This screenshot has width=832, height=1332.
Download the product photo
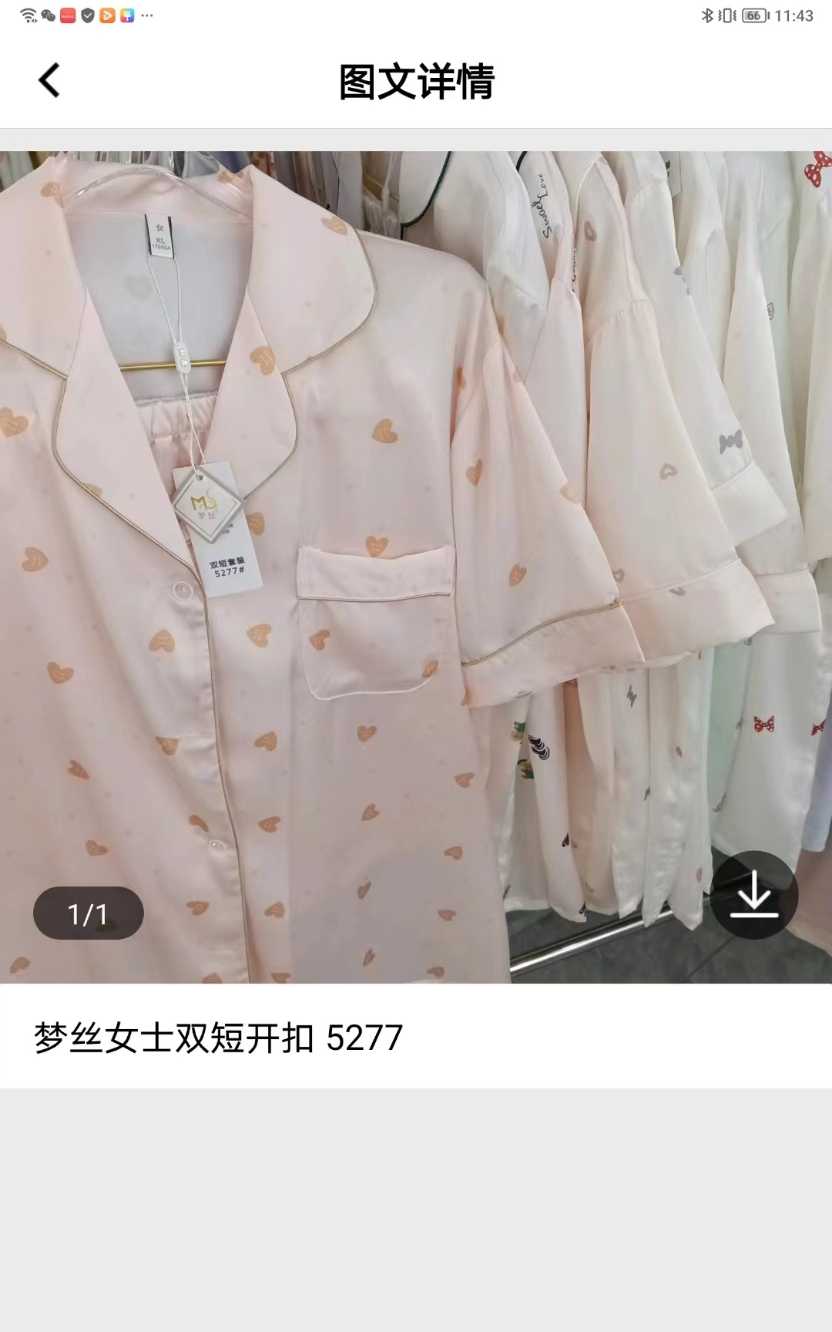click(x=754, y=895)
